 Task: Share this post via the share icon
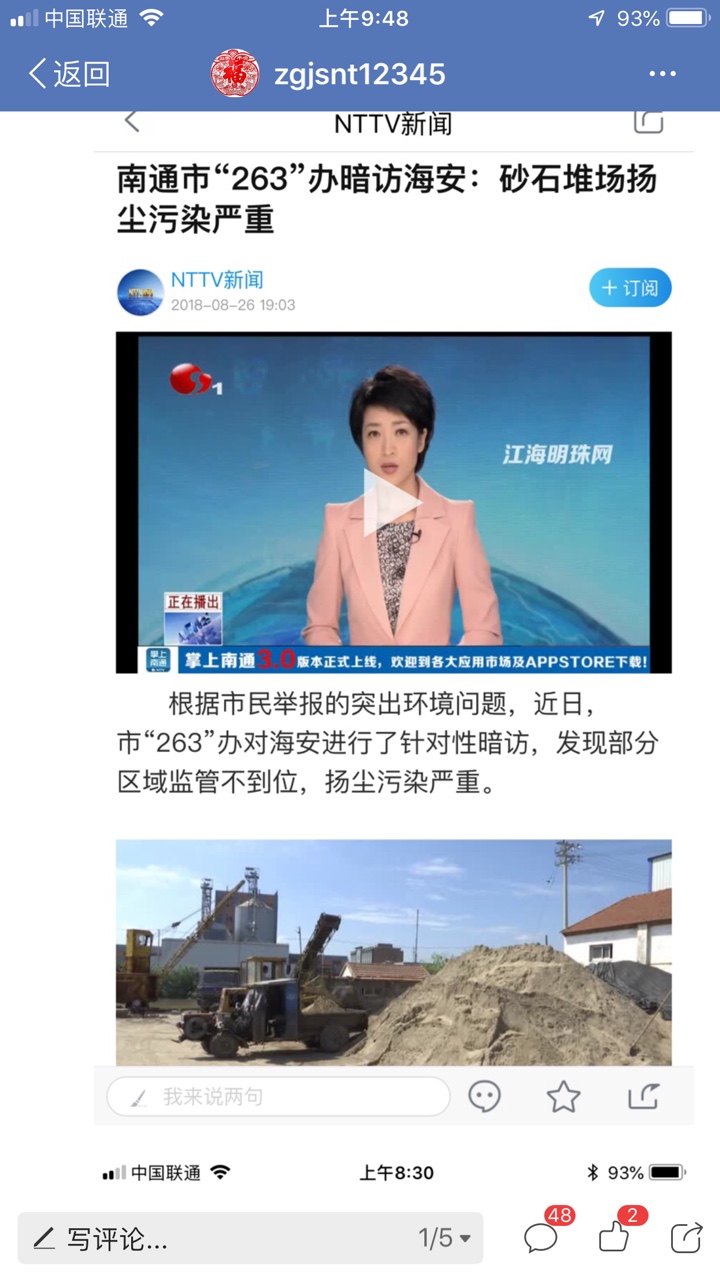pyautogui.click(x=686, y=1238)
